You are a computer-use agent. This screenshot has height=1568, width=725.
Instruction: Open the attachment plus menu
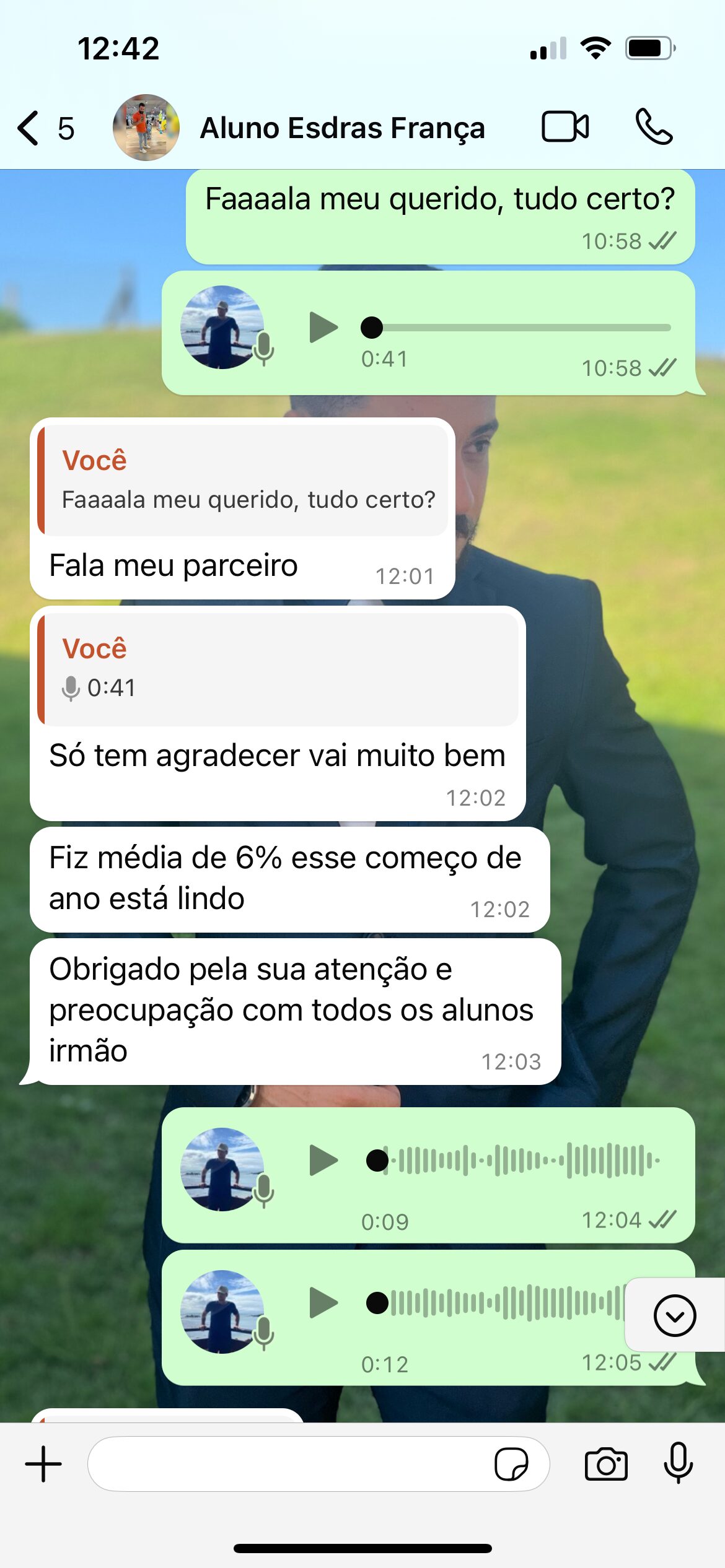click(43, 1464)
